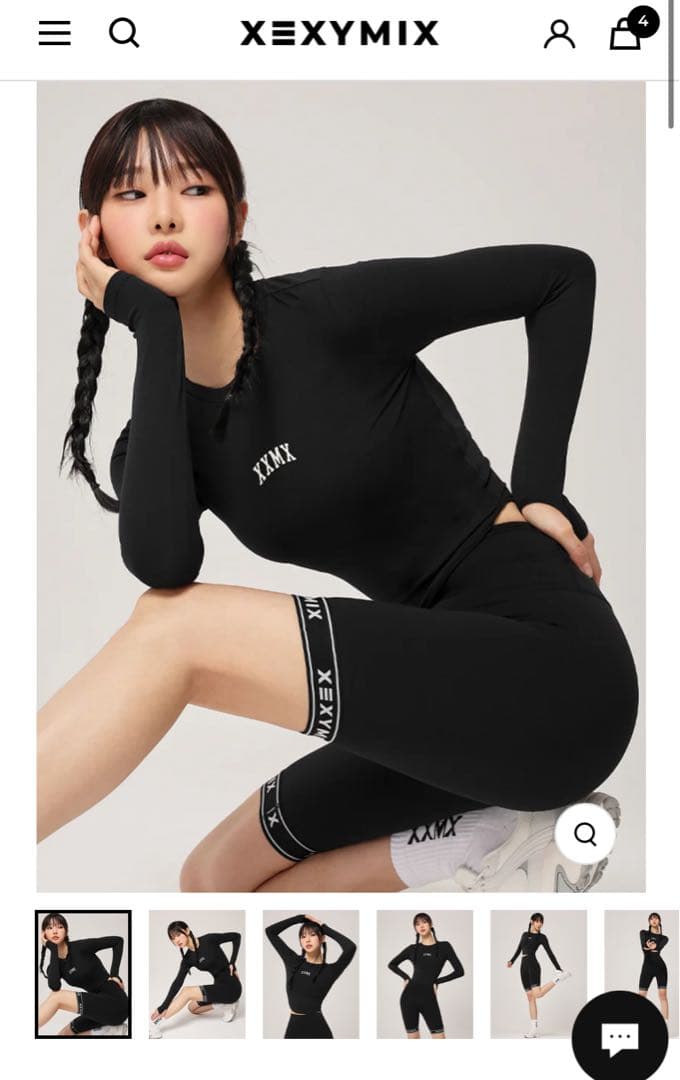
Task: Select the third thumbnail with arms raised
Action: (311, 974)
